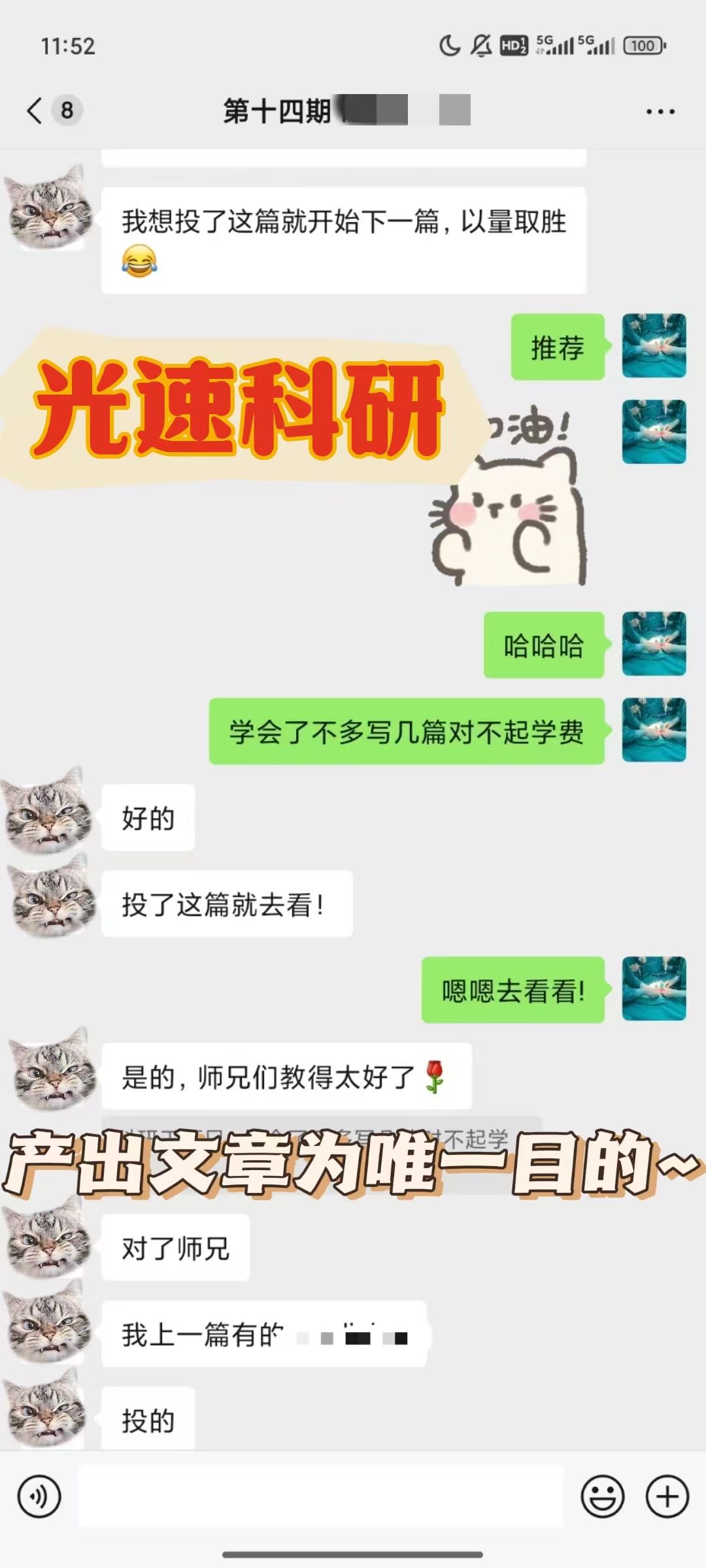Open the emoji sticker panel
706x1568 pixels.
point(602,1495)
